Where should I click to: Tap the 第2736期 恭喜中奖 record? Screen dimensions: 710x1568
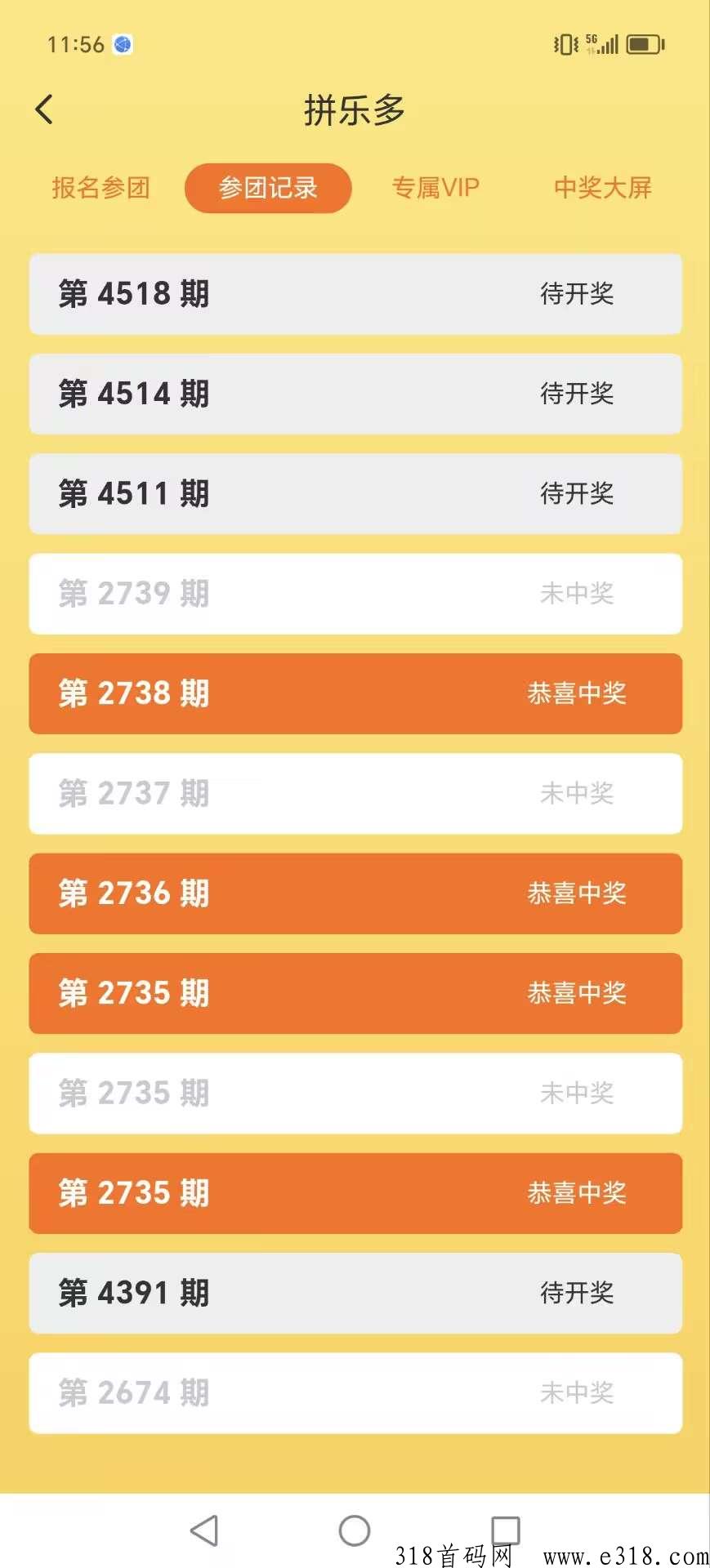[355, 893]
